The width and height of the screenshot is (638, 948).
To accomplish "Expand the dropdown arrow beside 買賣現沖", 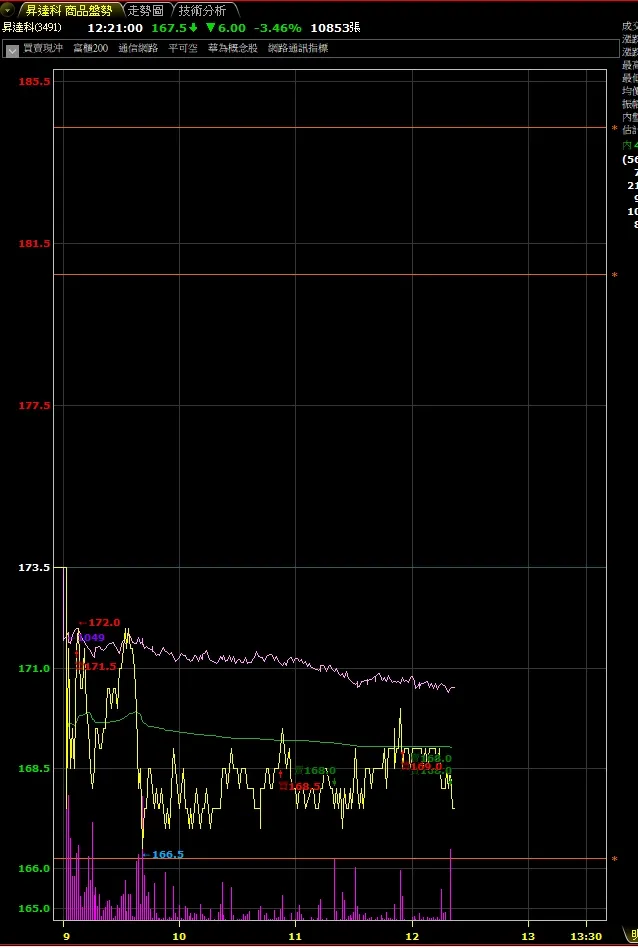I will [12, 49].
